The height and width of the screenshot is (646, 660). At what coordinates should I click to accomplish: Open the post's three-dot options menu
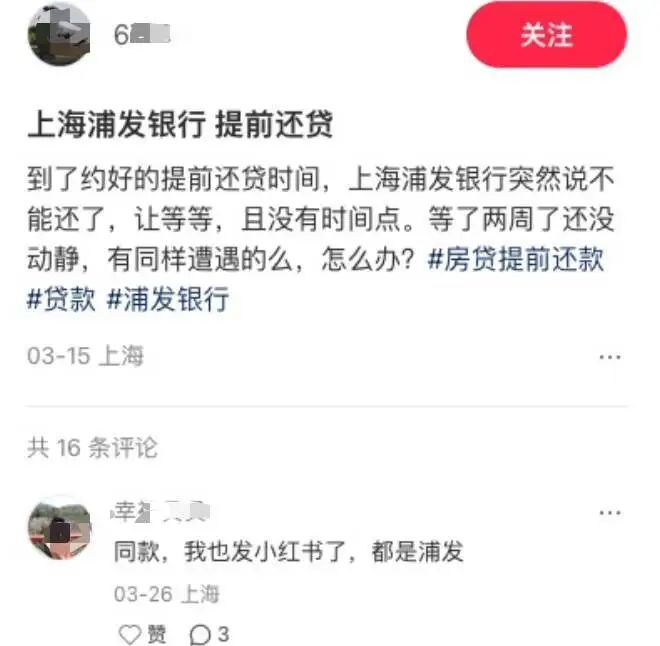[611, 357]
